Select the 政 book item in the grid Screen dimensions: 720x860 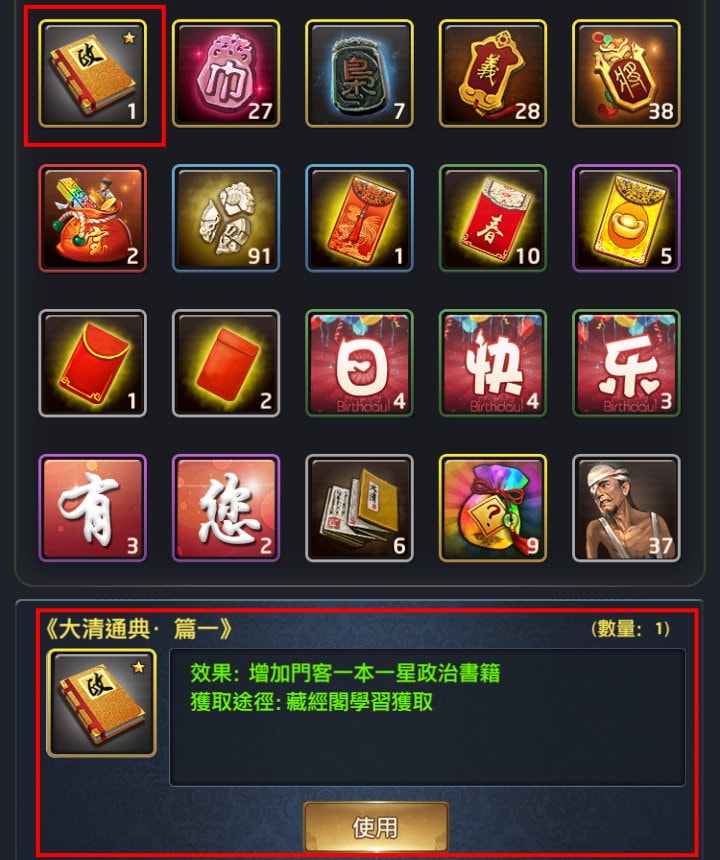tap(92, 73)
